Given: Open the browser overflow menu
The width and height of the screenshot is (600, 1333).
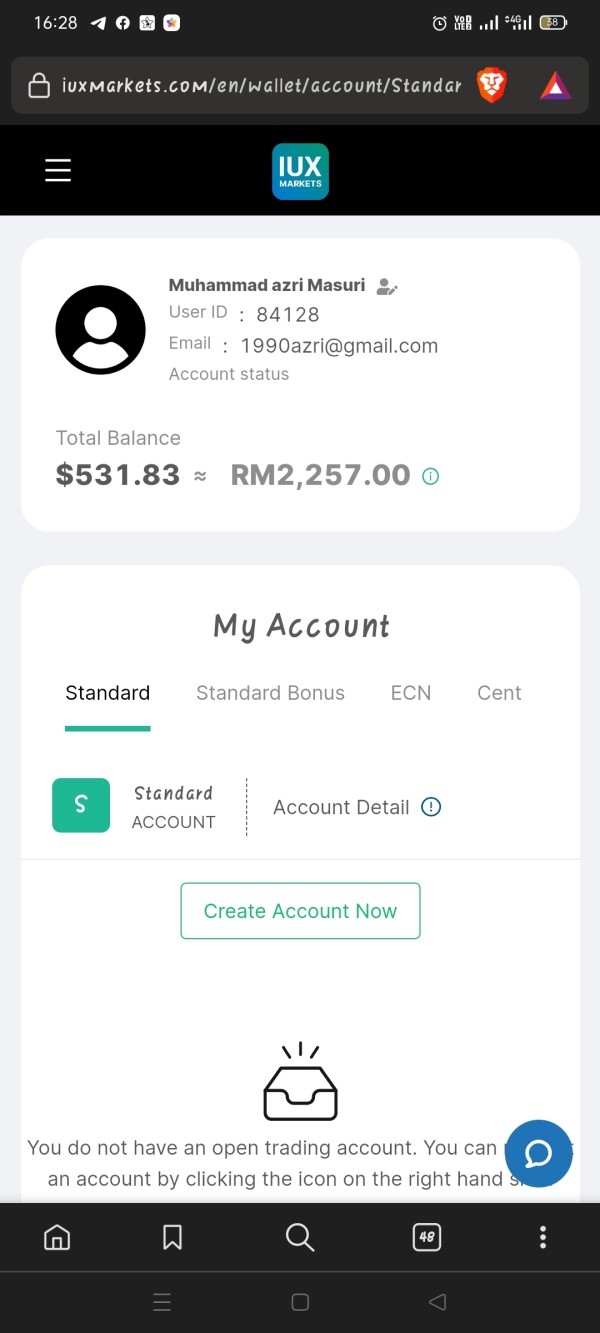Looking at the screenshot, I should pyautogui.click(x=543, y=1238).
